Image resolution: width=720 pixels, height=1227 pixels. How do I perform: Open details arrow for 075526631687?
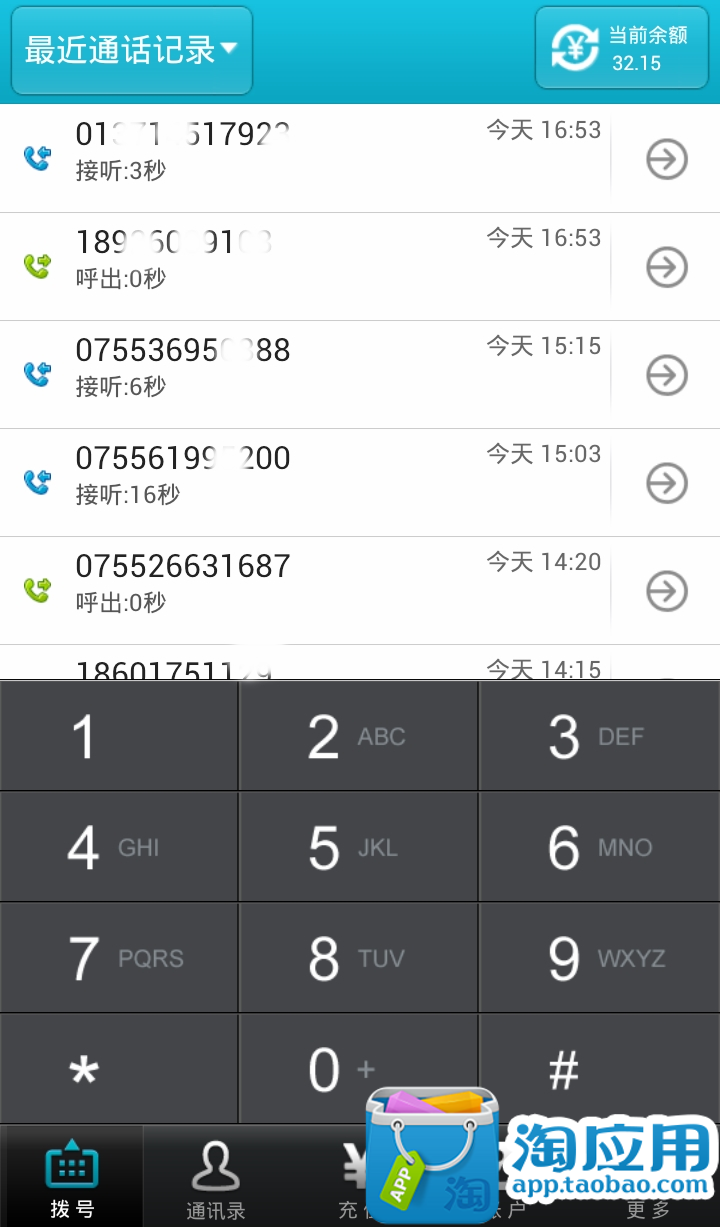667,591
